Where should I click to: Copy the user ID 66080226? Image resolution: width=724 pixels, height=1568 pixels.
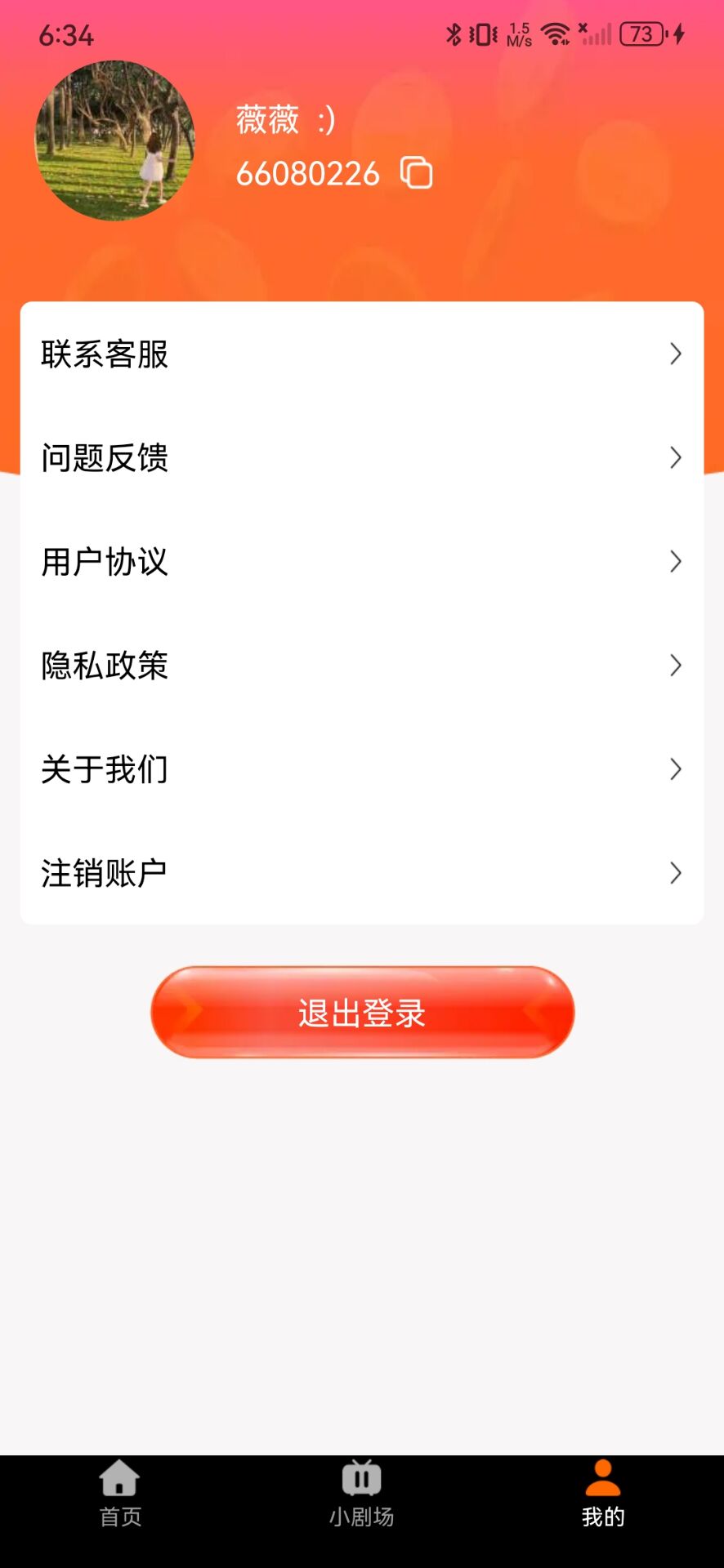coord(416,173)
